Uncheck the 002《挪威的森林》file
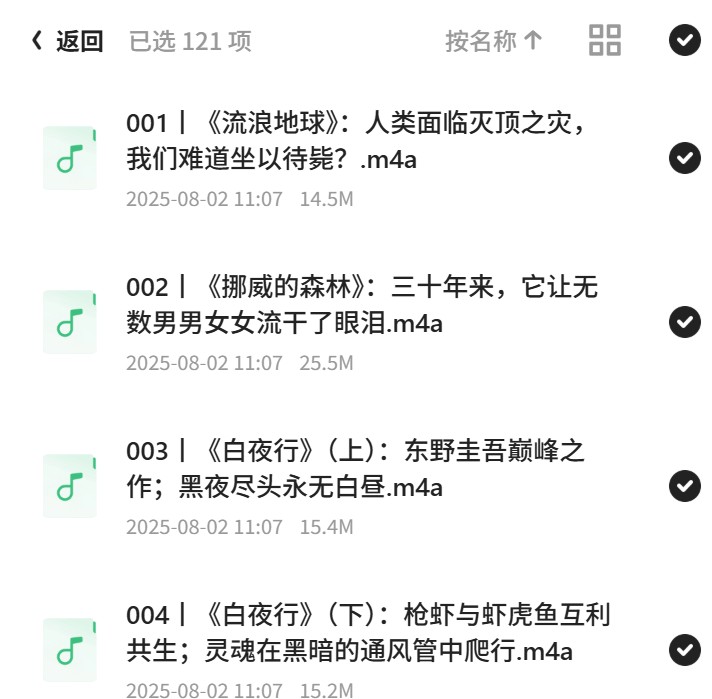 (x=684, y=322)
